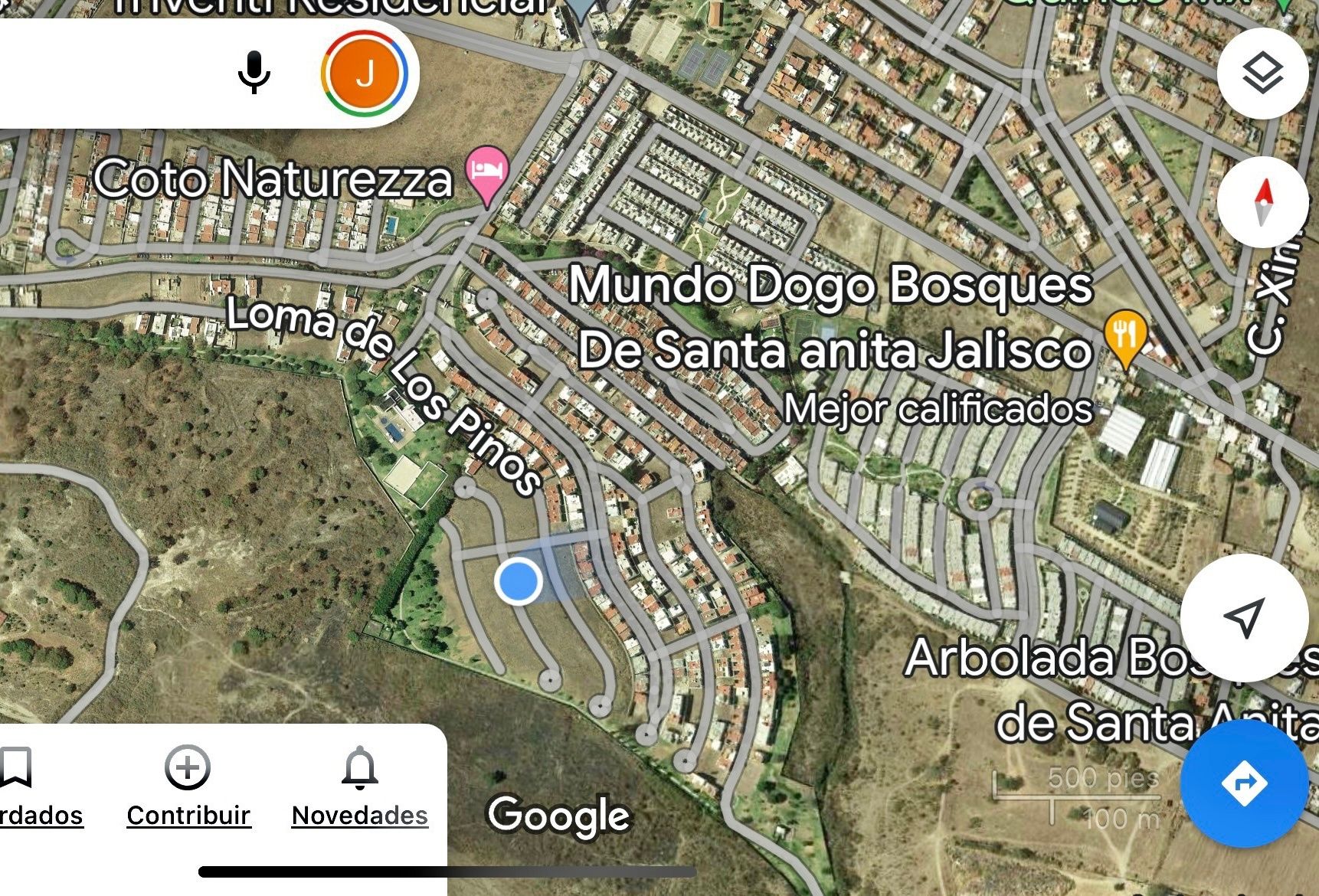Reset map orientation with the compass

point(1262,202)
